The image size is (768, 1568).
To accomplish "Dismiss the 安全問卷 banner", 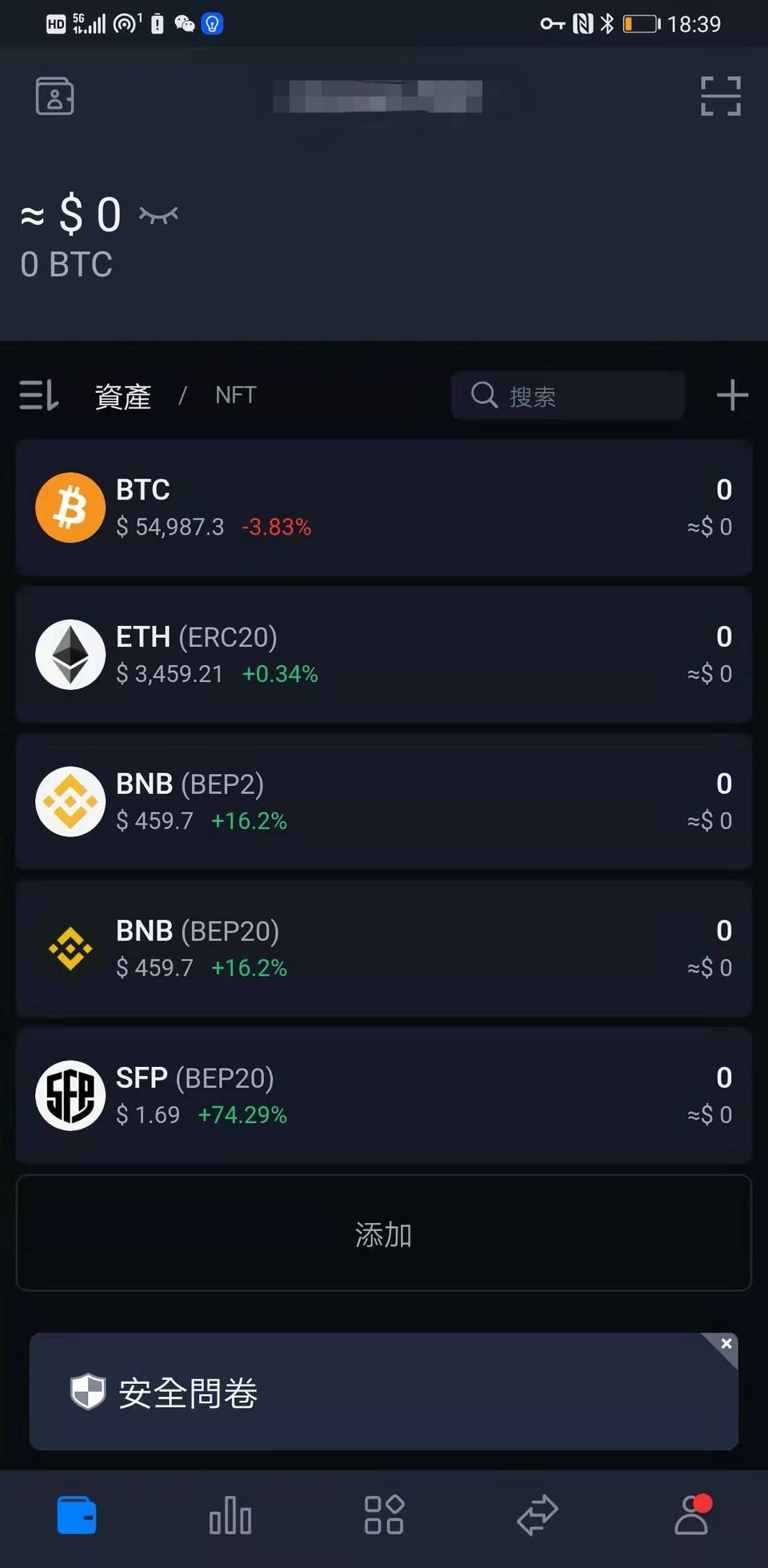I will 726,1344.
